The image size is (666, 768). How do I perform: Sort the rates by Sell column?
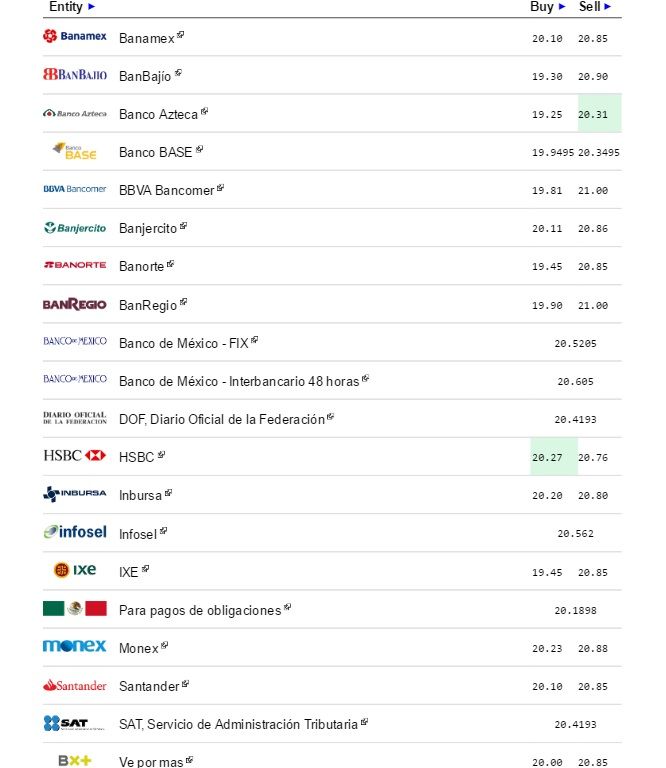[595, 6]
